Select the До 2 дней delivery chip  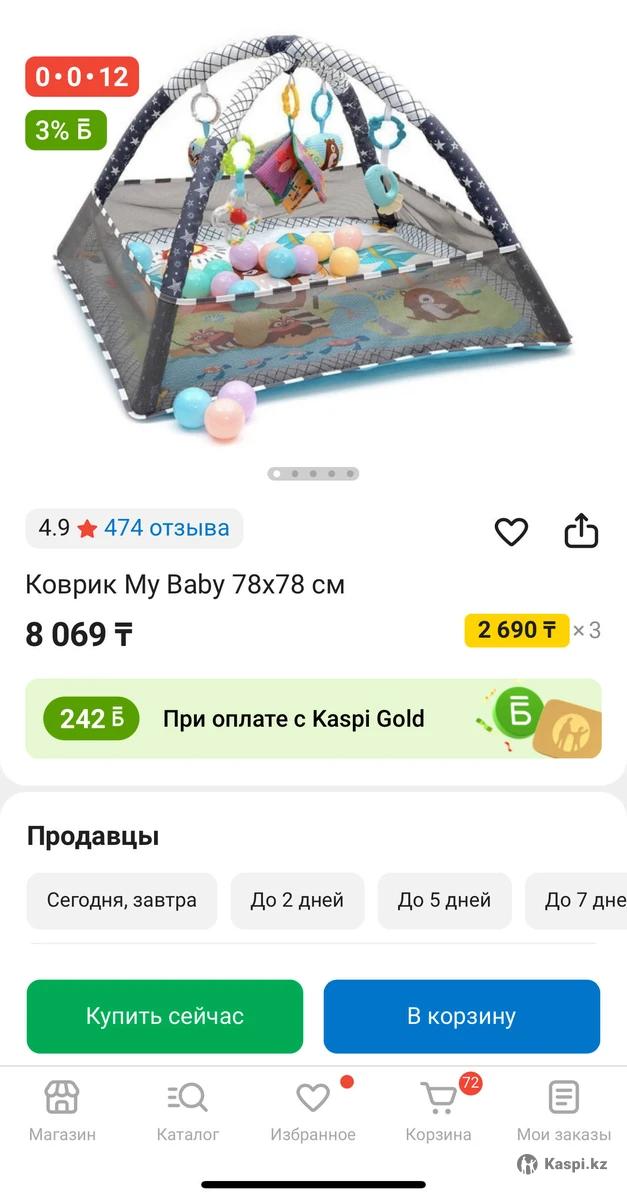[297, 900]
